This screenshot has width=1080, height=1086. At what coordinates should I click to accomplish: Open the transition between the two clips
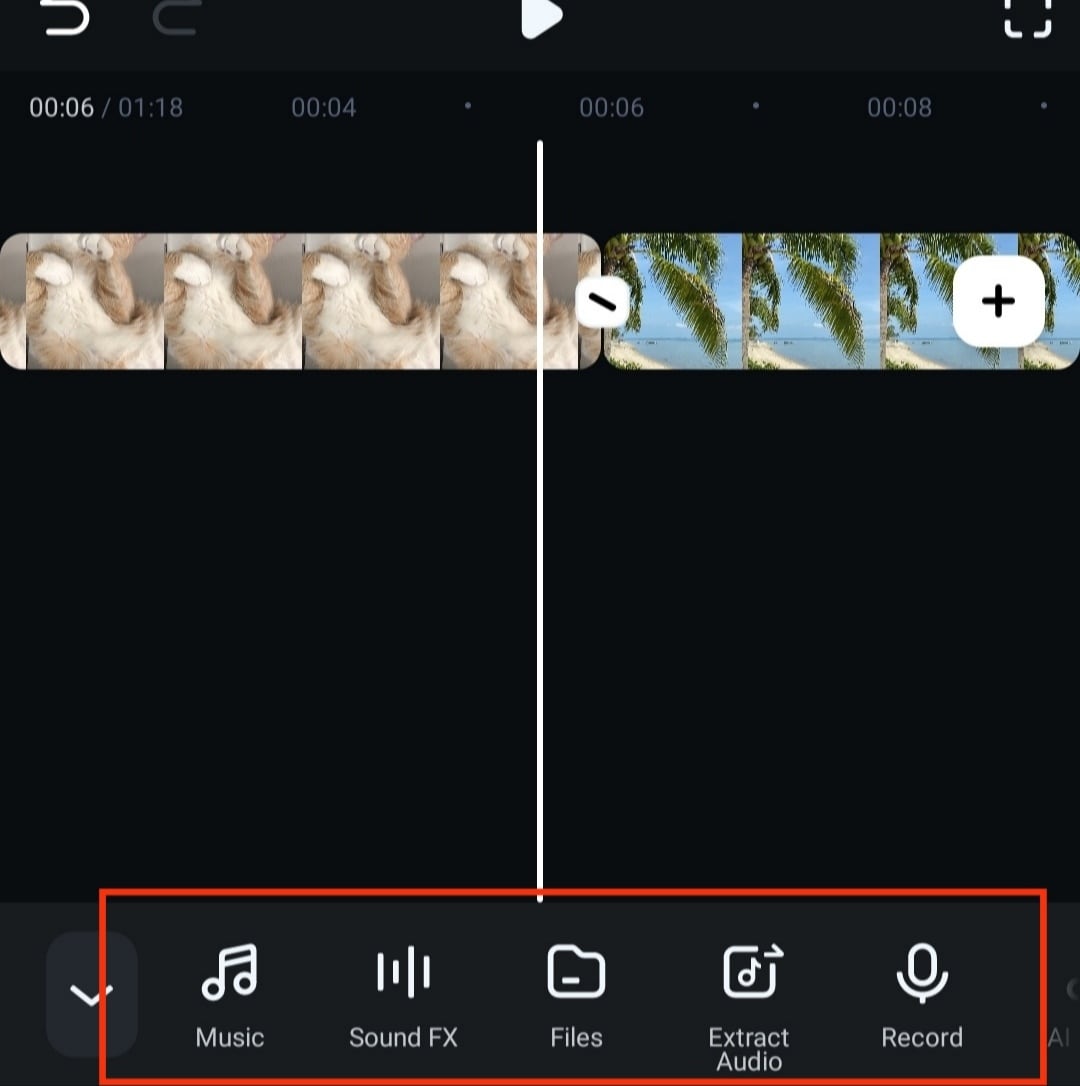point(602,302)
